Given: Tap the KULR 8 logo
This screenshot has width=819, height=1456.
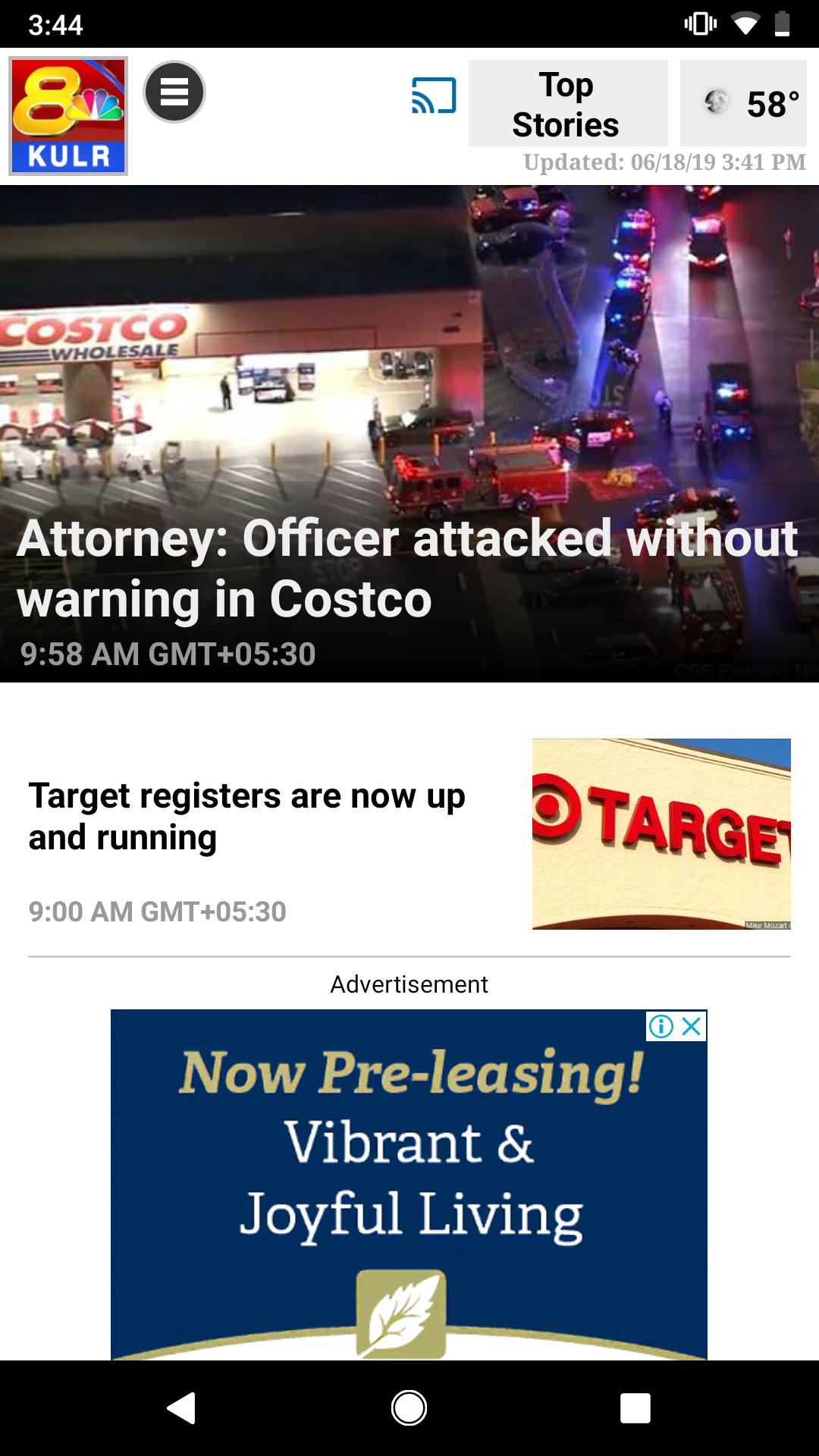Looking at the screenshot, I should (68, 116).
